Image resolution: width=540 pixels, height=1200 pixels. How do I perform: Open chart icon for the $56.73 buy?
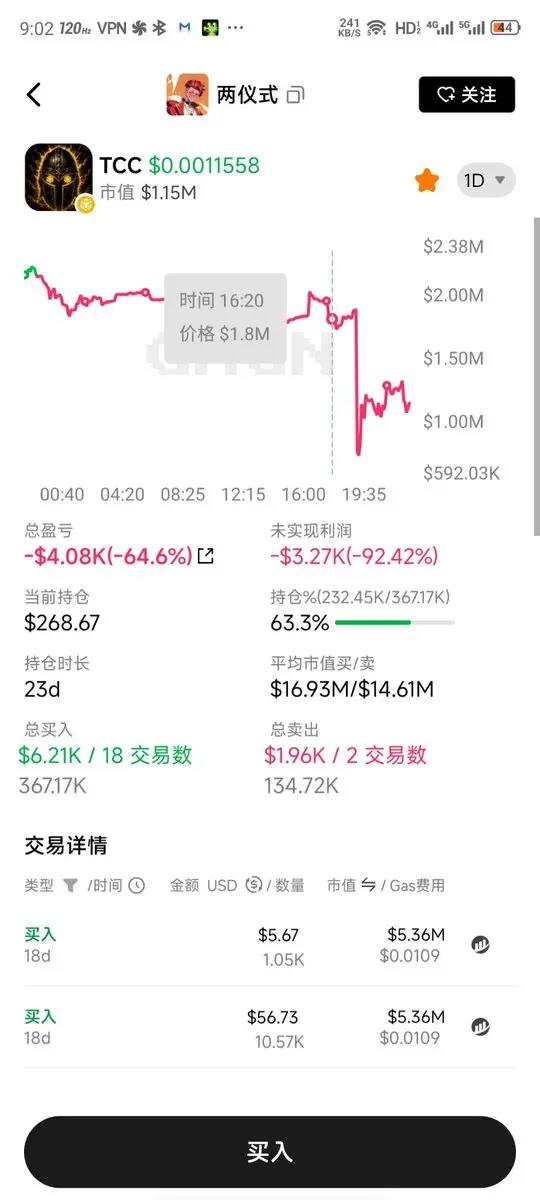point(480,1026)
